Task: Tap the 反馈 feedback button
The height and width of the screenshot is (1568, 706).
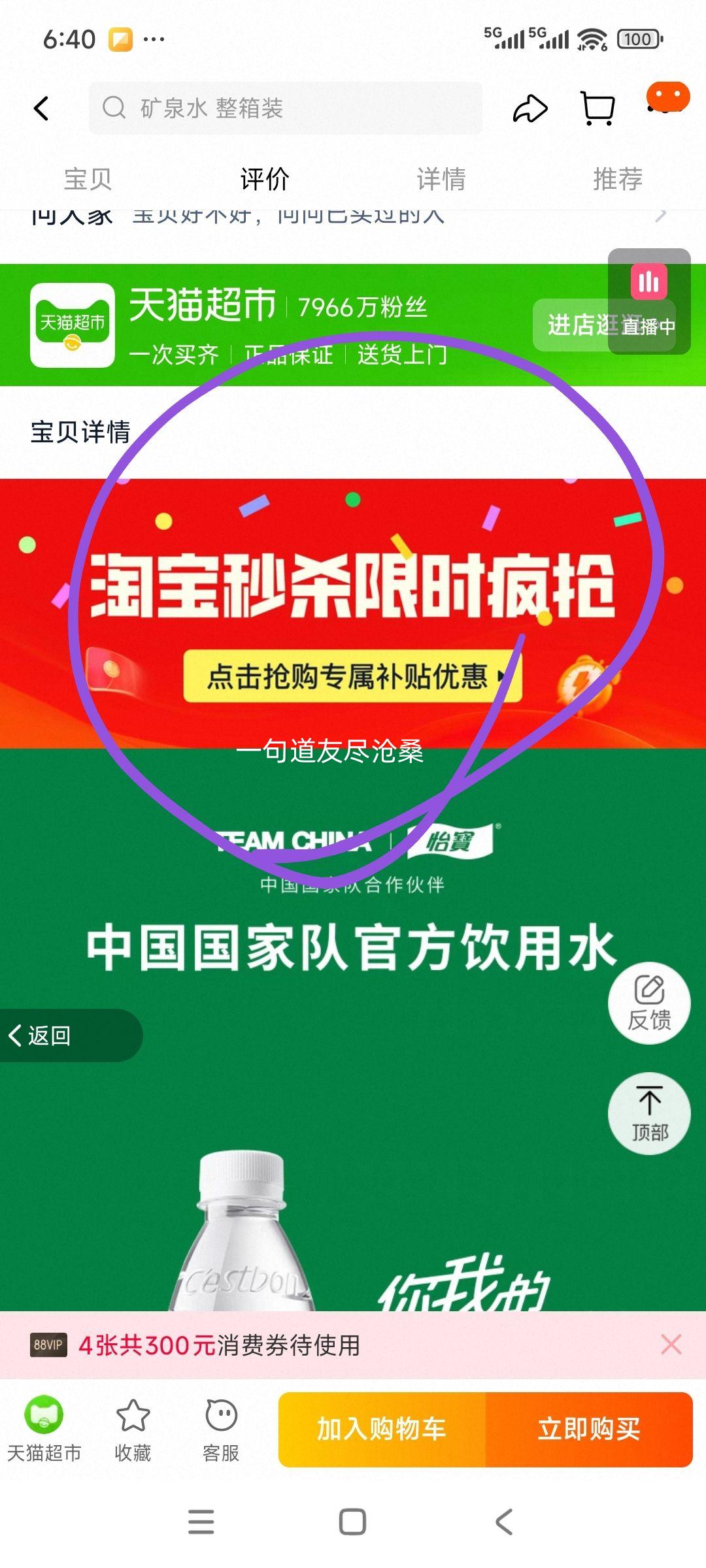Action: 649,1003
